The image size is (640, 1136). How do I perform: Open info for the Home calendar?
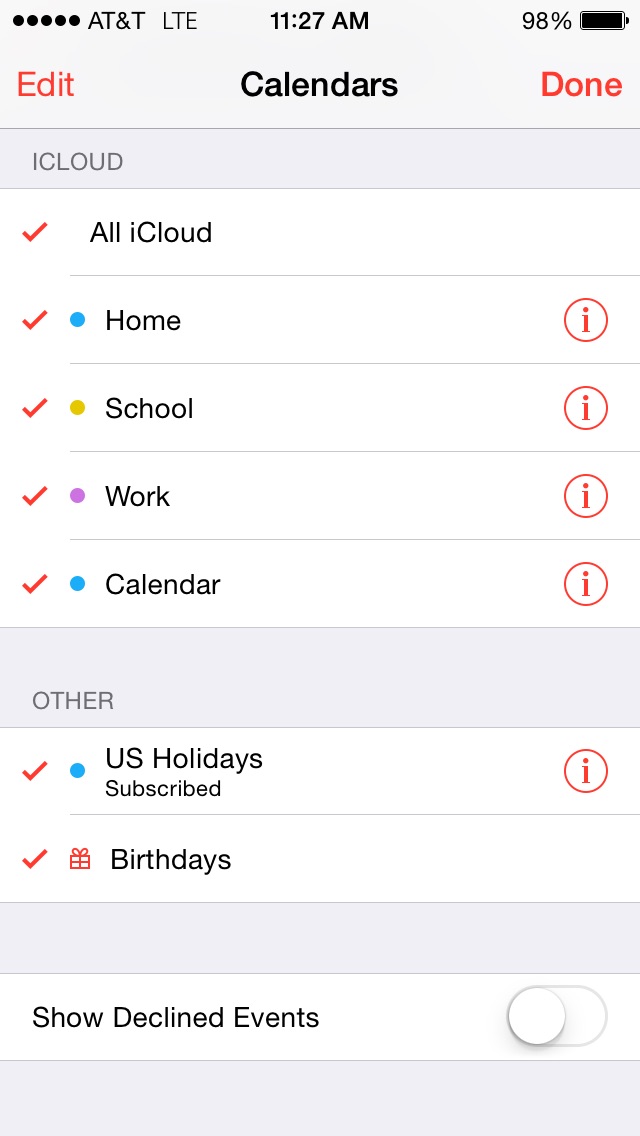(x=586, y=320)
